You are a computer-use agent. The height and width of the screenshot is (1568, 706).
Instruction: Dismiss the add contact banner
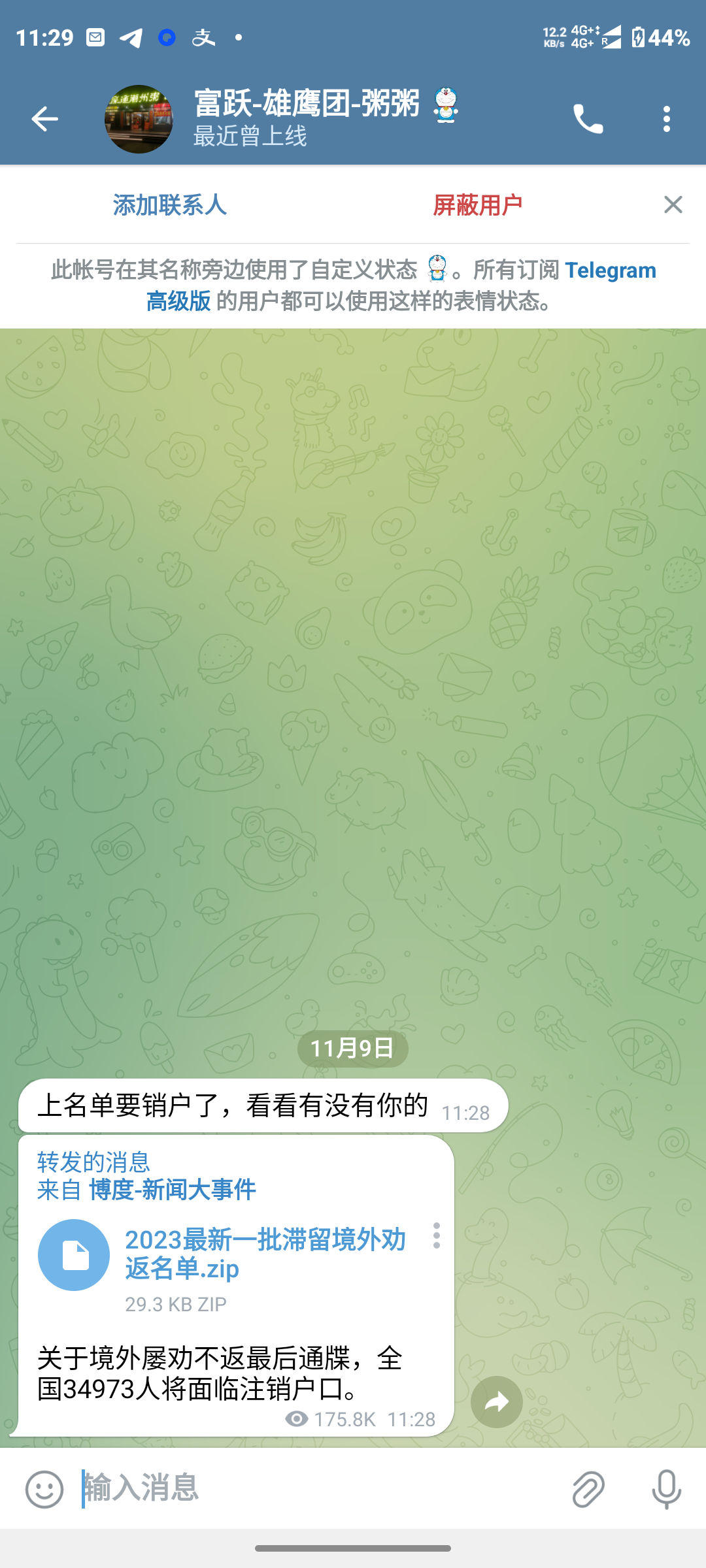673,204
